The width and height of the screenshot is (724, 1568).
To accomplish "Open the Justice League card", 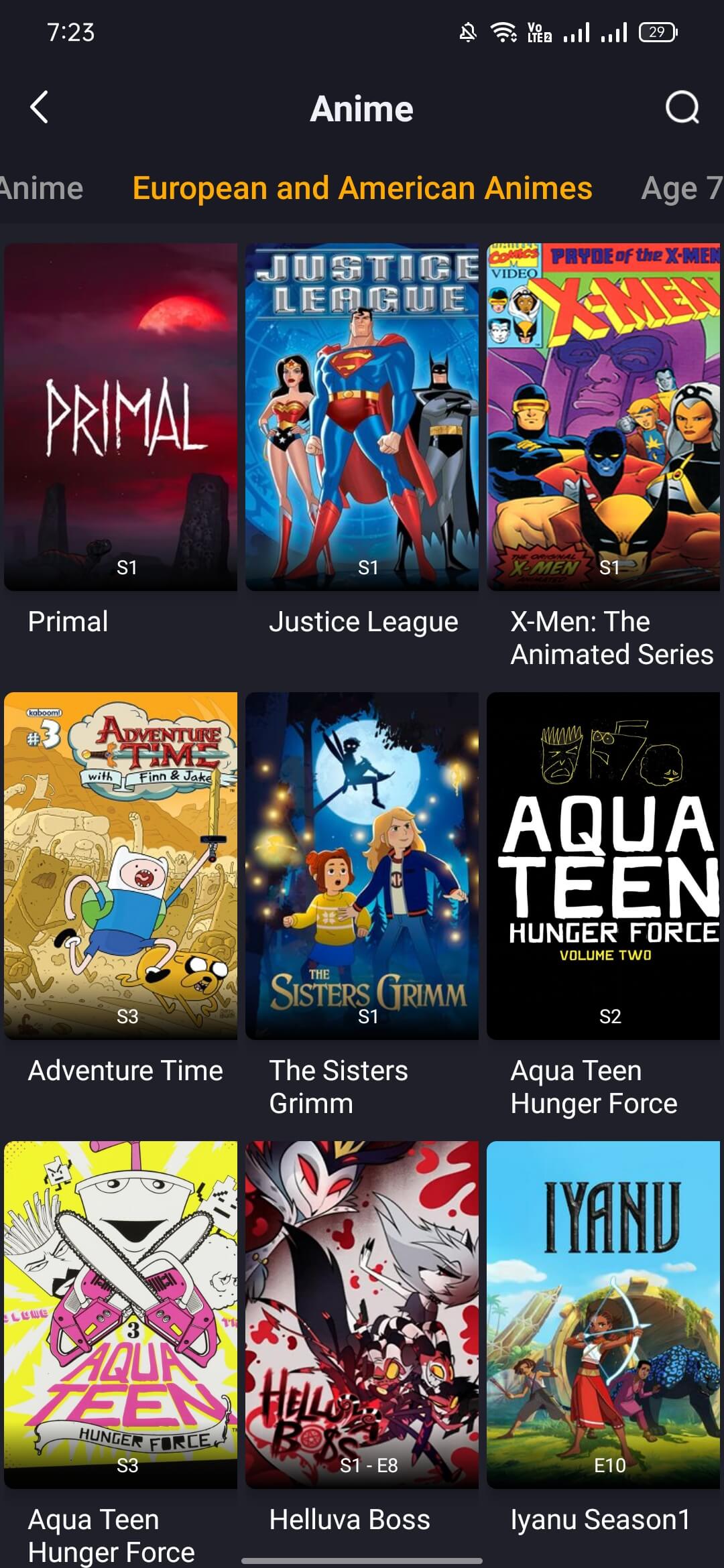I will [362, 417].
